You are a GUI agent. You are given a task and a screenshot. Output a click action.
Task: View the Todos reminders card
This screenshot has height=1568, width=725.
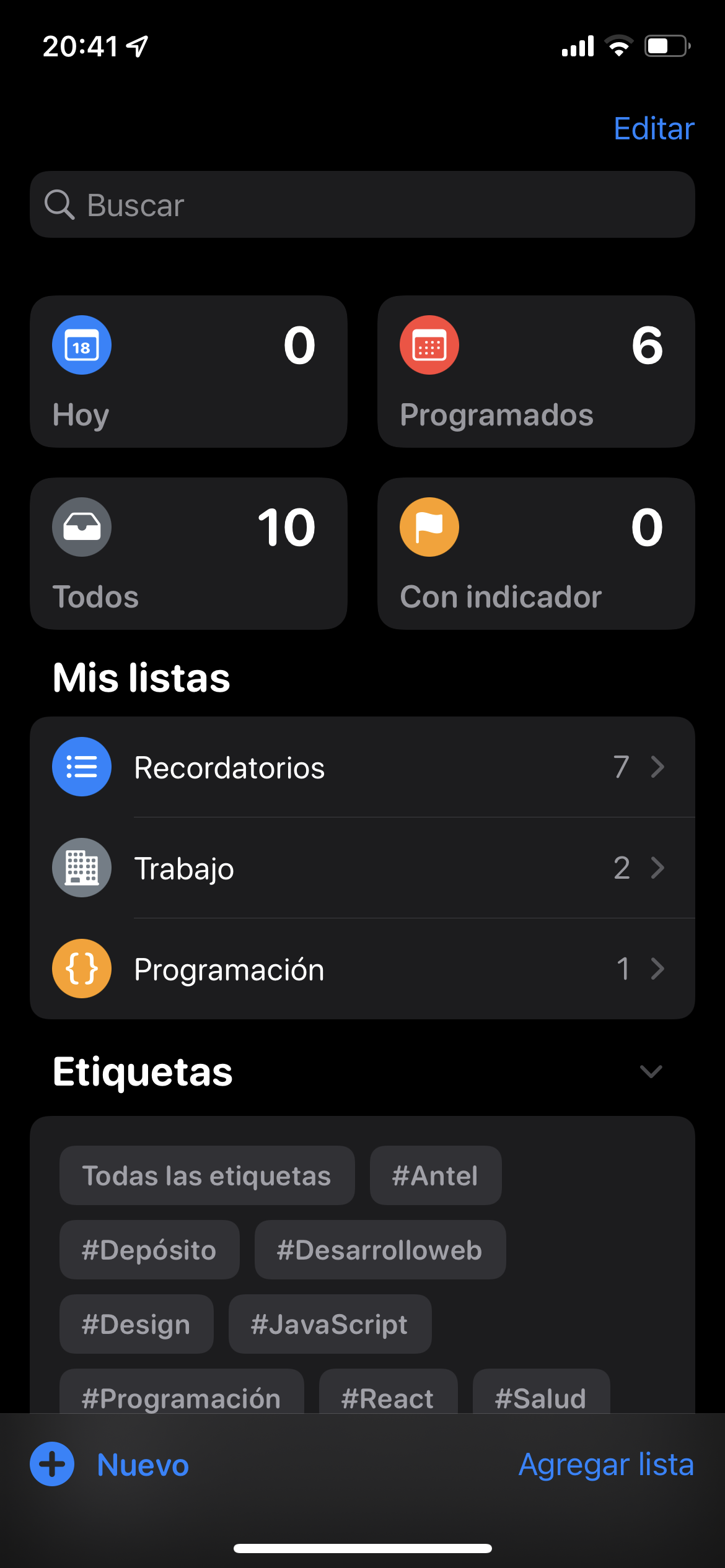tap(188, 553)
